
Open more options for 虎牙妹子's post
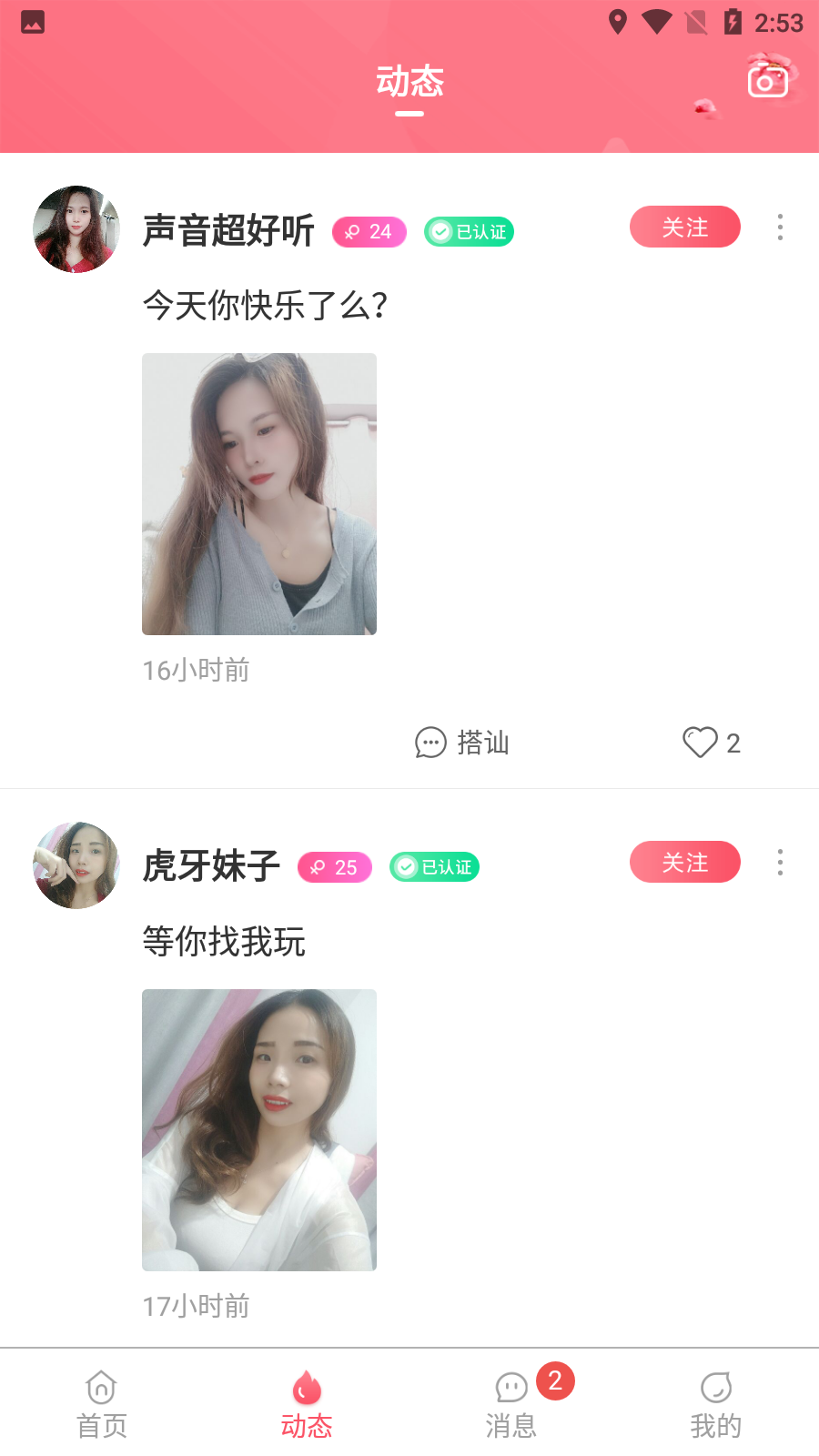click(x=780, y=862)
